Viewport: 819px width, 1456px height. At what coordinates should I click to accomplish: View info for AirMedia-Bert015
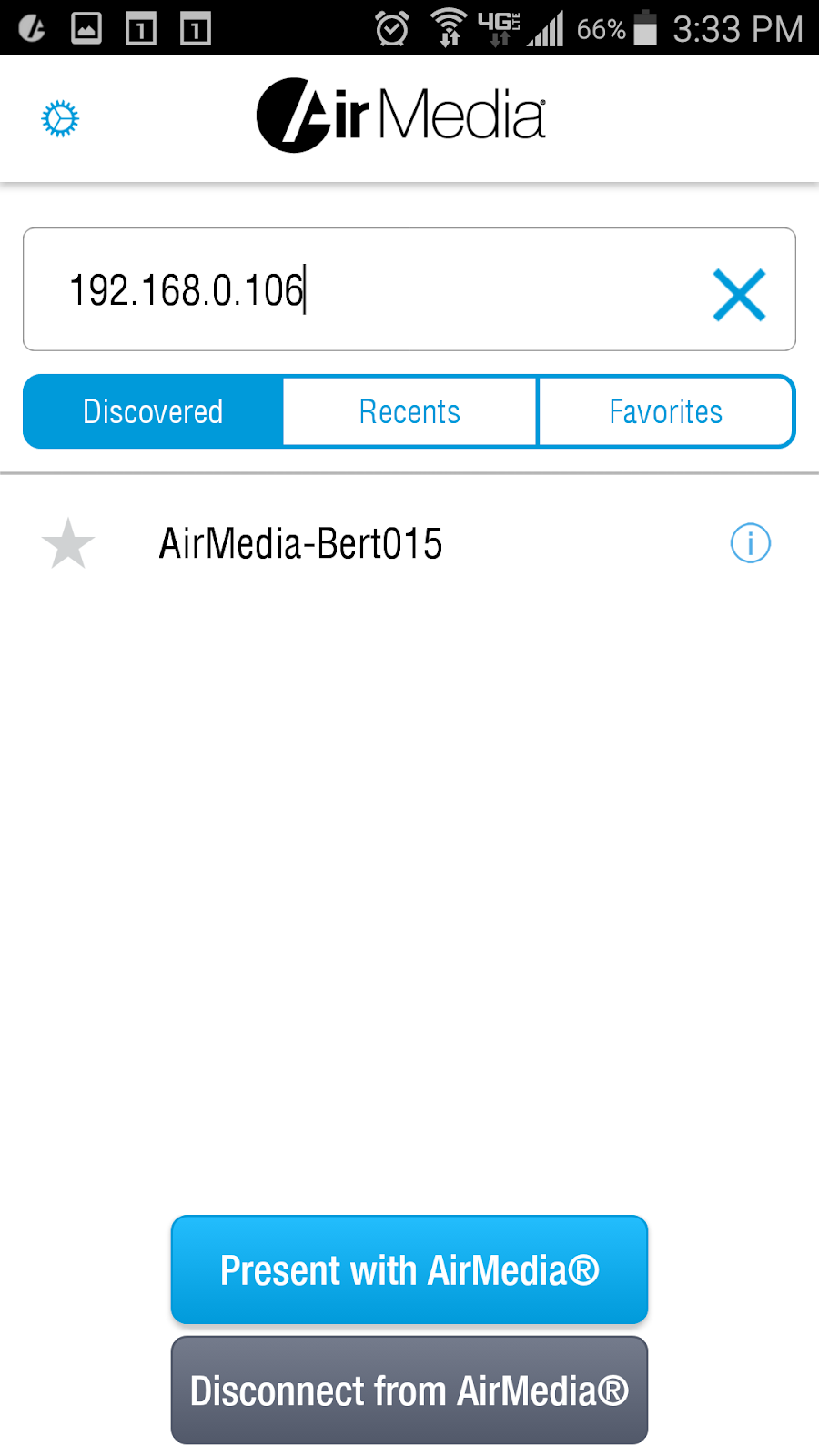[750, 543]
